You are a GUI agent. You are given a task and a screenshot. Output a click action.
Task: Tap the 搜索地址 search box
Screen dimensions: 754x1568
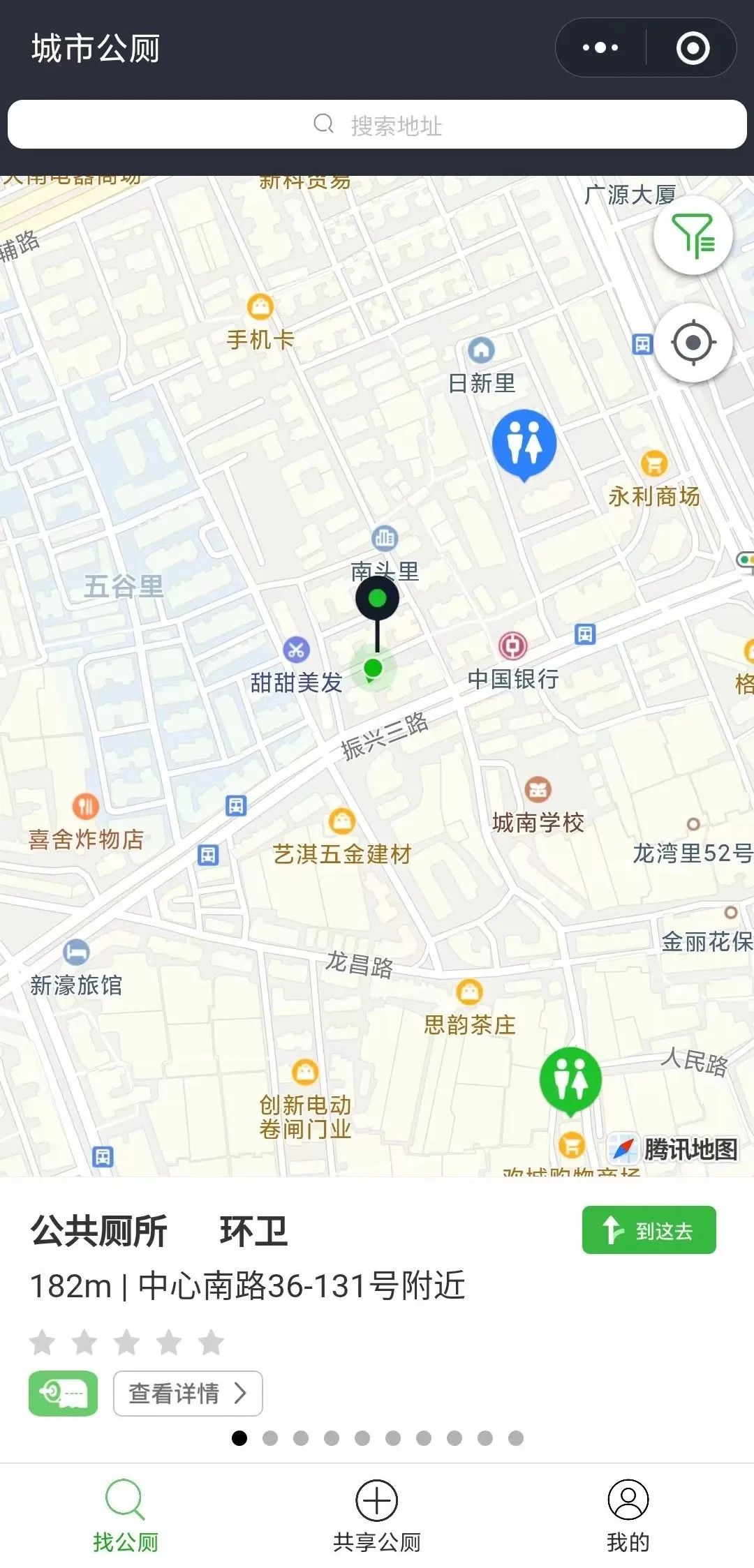coord(377,125)
